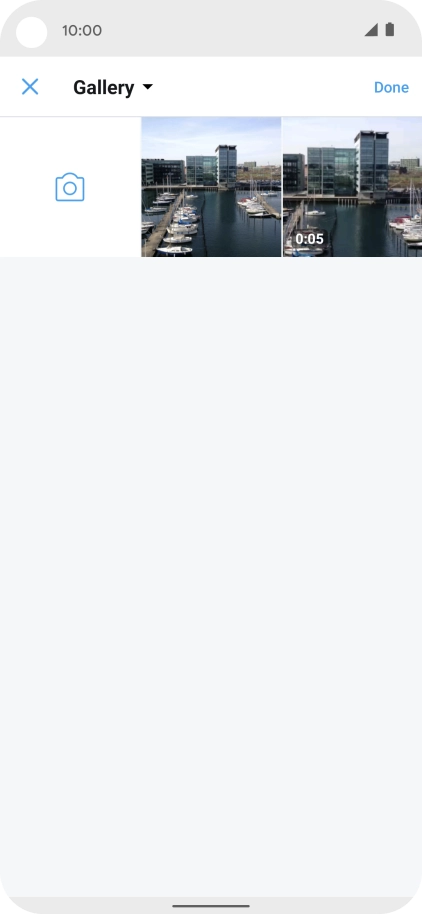Close the gallery picker
This screenshot has width=422, height=914.
click(x=30, y=87)
